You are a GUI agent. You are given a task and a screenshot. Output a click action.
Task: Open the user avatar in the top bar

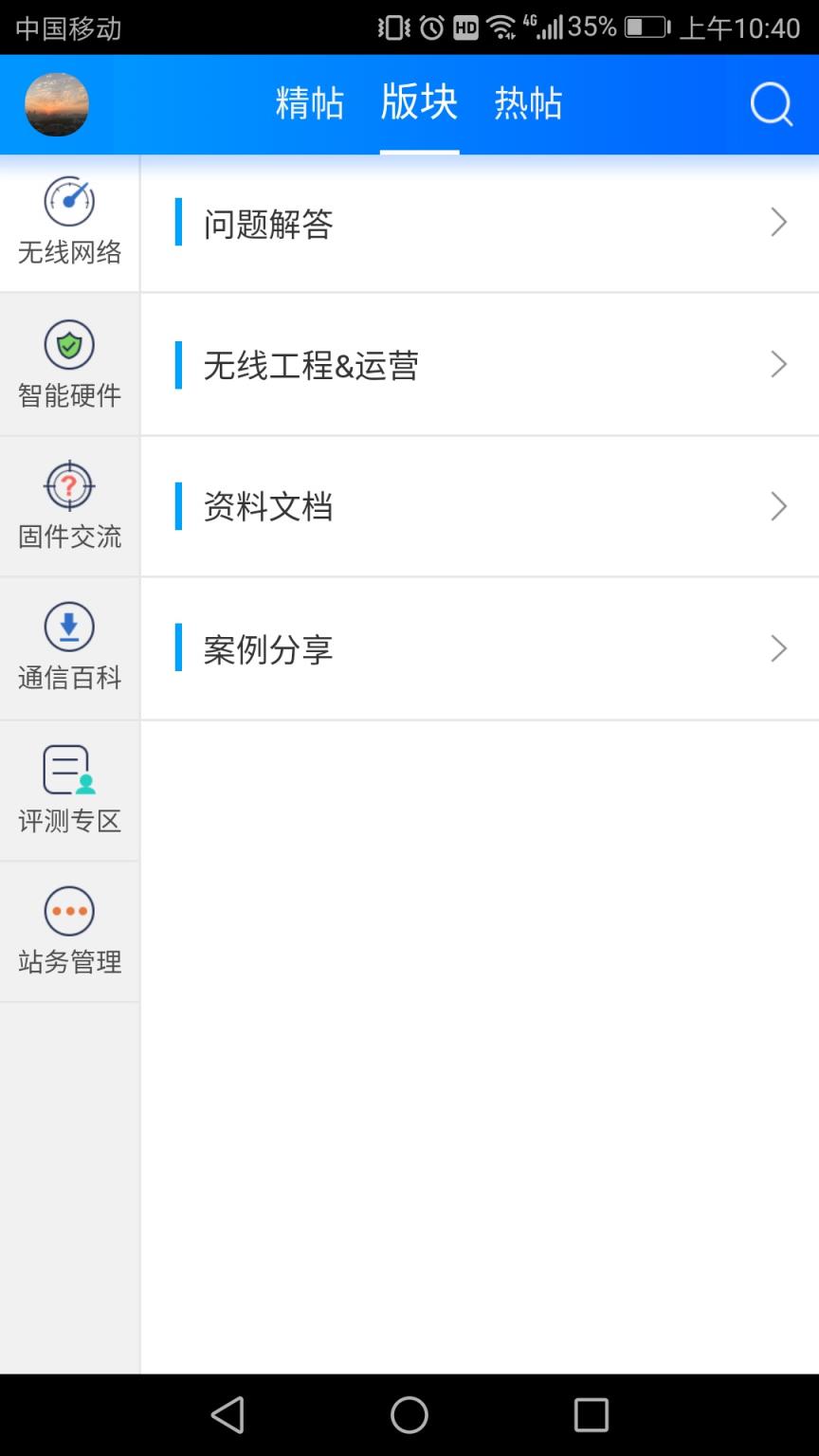tap(56, 104)
